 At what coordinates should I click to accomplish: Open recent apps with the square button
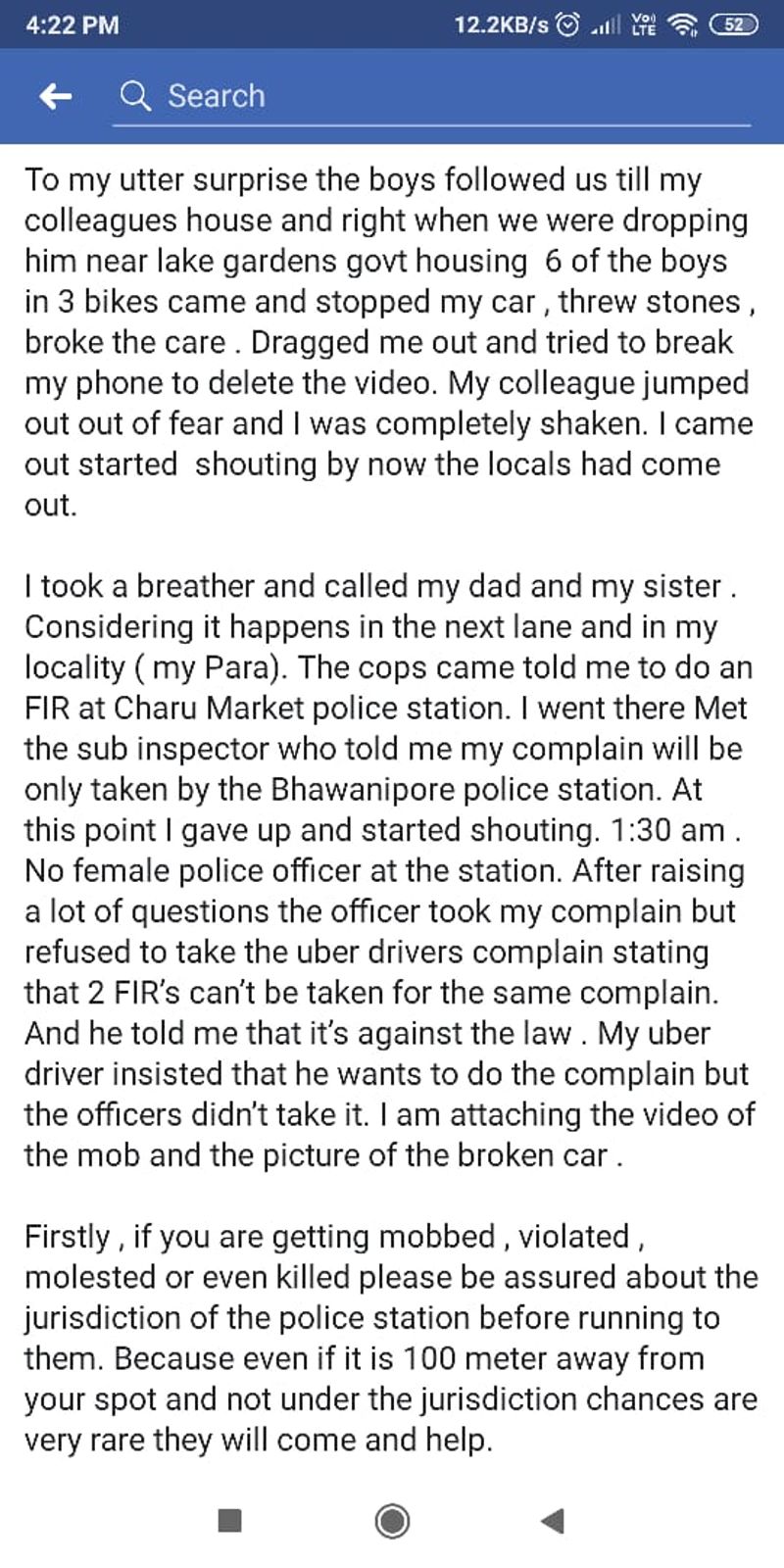click(229, 1520)
